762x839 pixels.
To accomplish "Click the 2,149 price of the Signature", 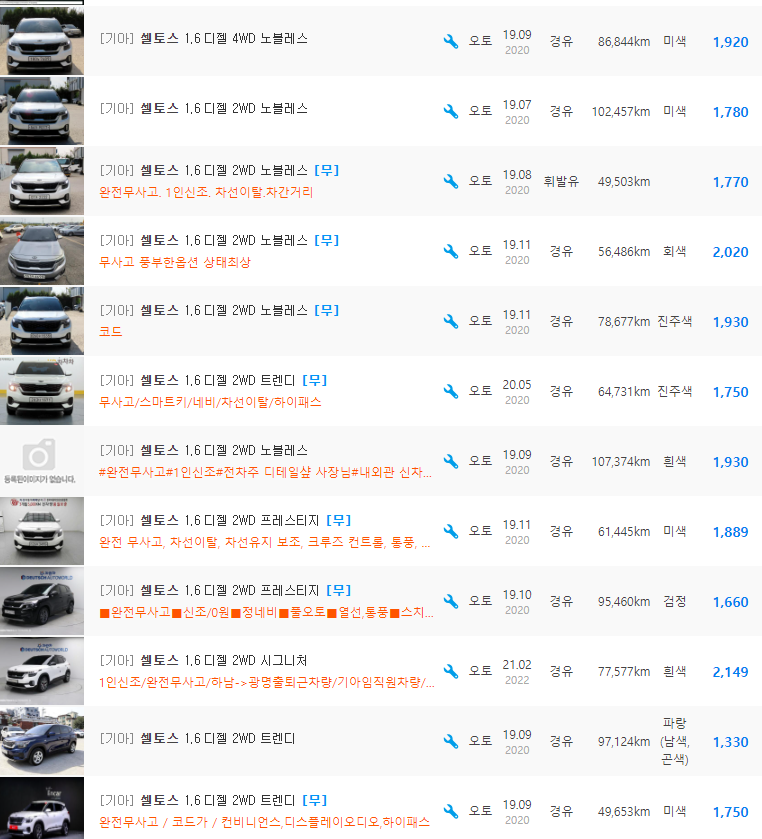I will coord(730,672).
